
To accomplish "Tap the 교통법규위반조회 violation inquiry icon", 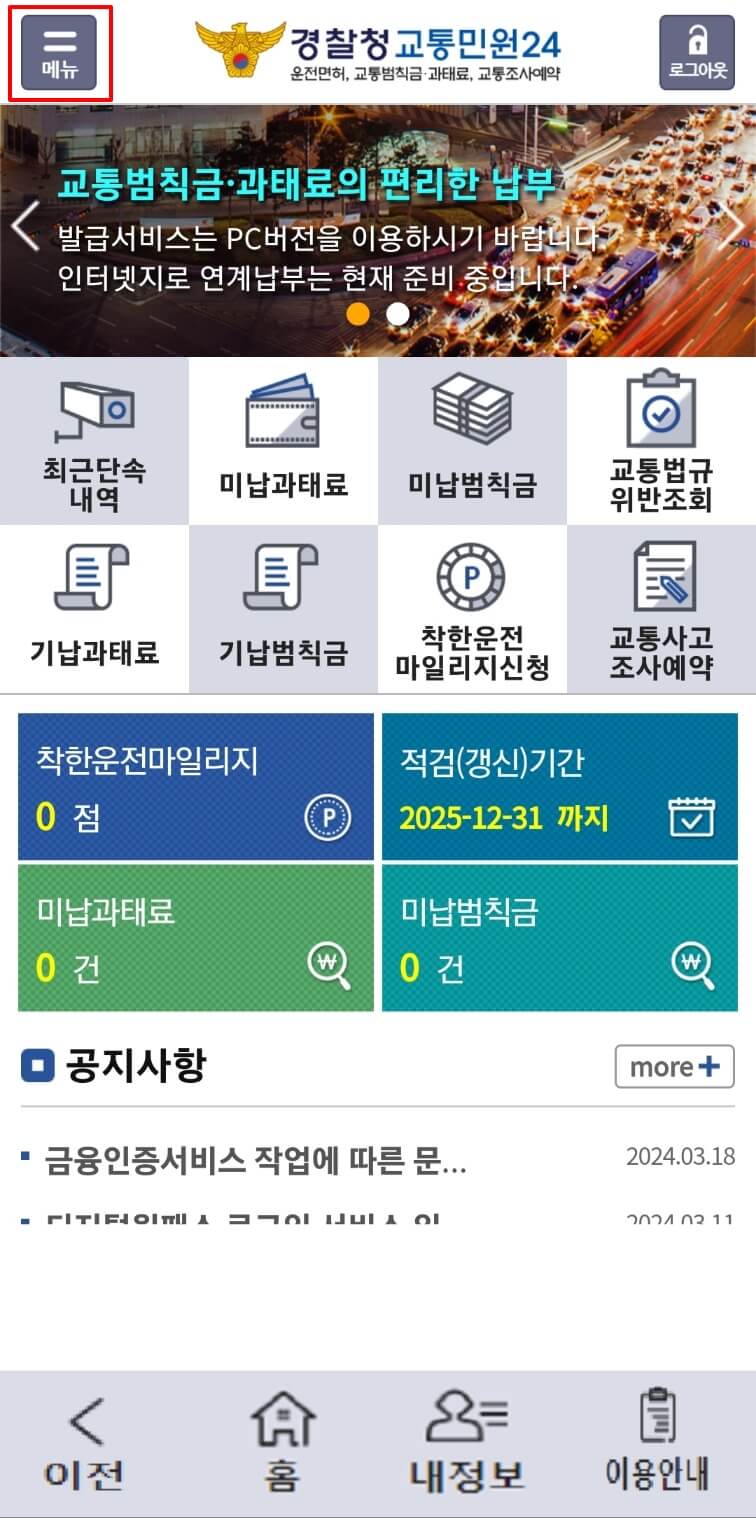I will 660,440.
